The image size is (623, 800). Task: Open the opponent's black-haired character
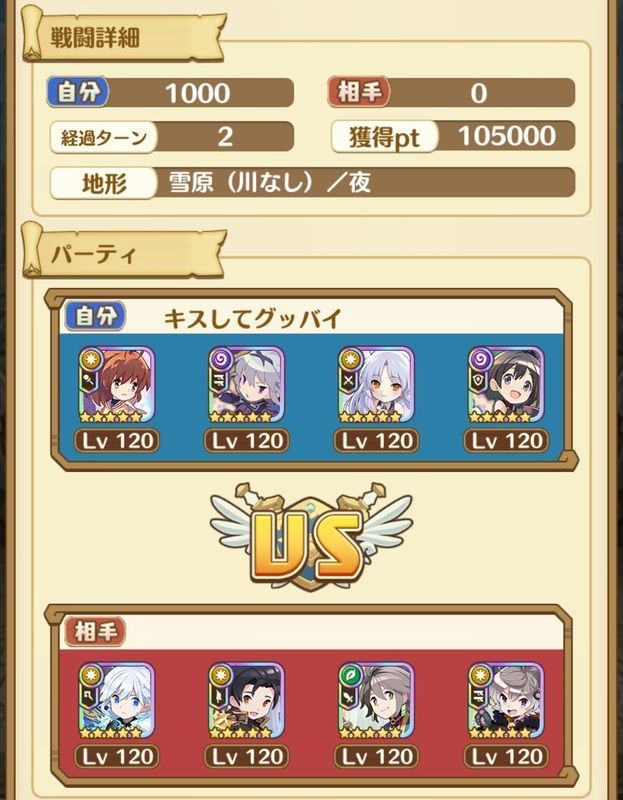pos(246,700)
